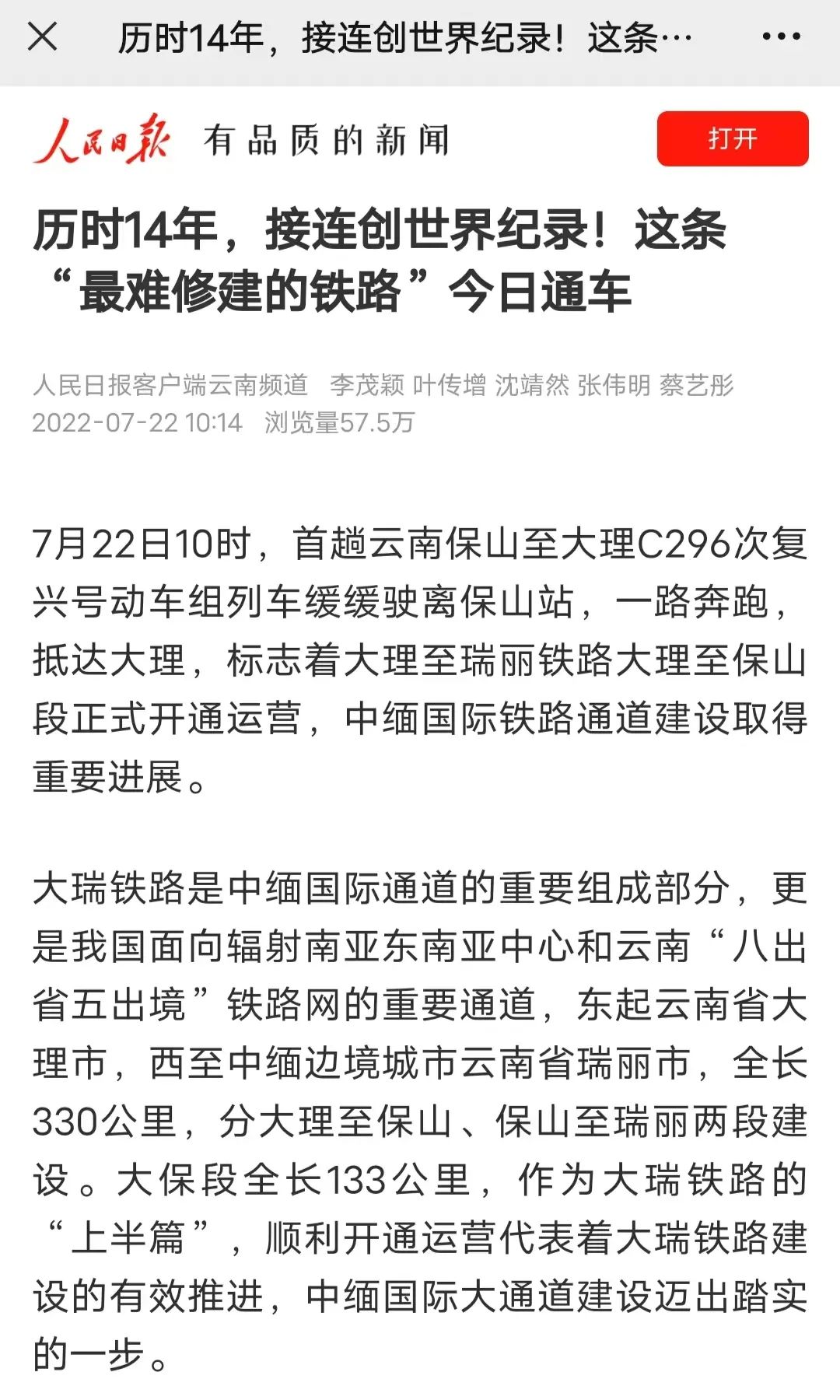The width and height of the screenshot is (840, 1400).
Task: Tap the red 打开 button
Action: pyautogui.click(x=733, y=138)
